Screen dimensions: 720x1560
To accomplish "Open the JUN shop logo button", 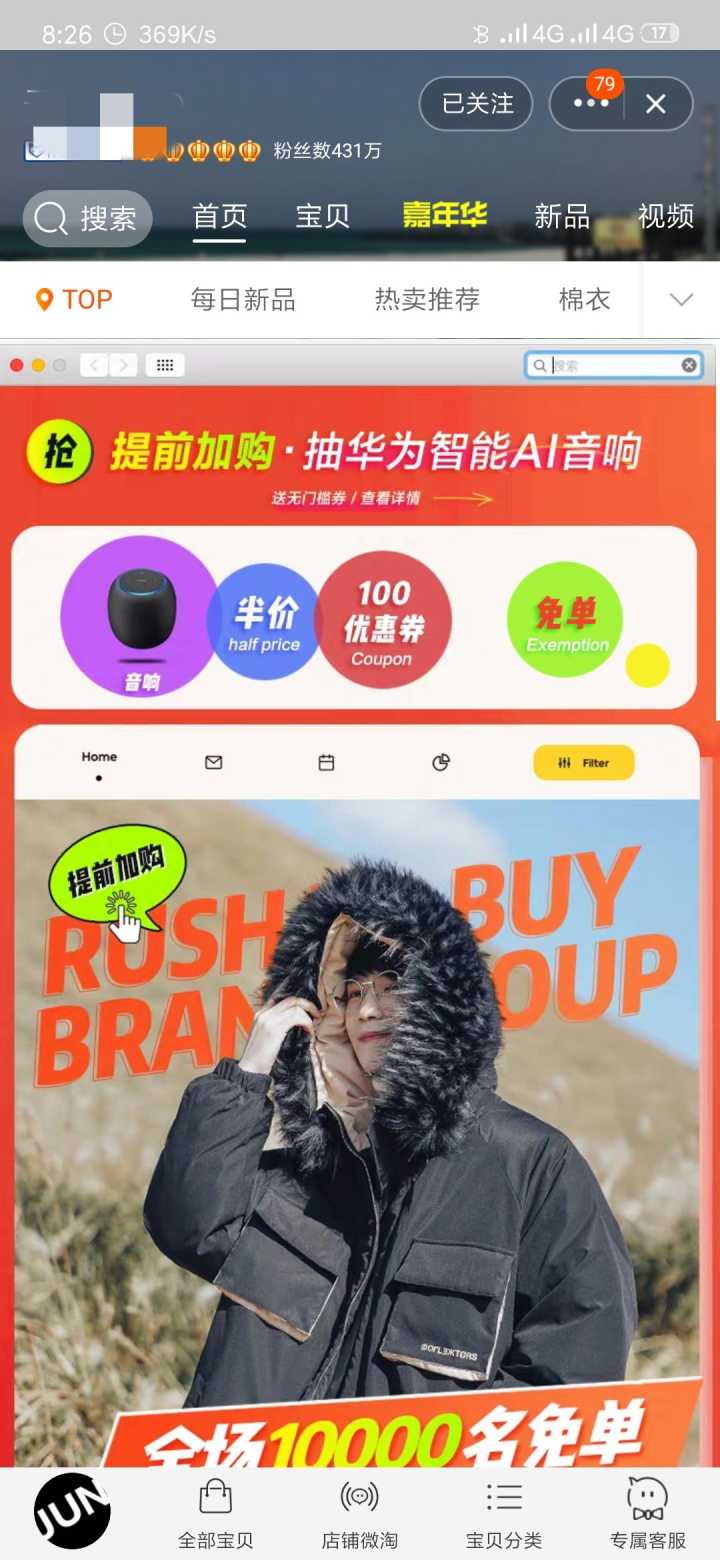I will tap(72, 1511).
